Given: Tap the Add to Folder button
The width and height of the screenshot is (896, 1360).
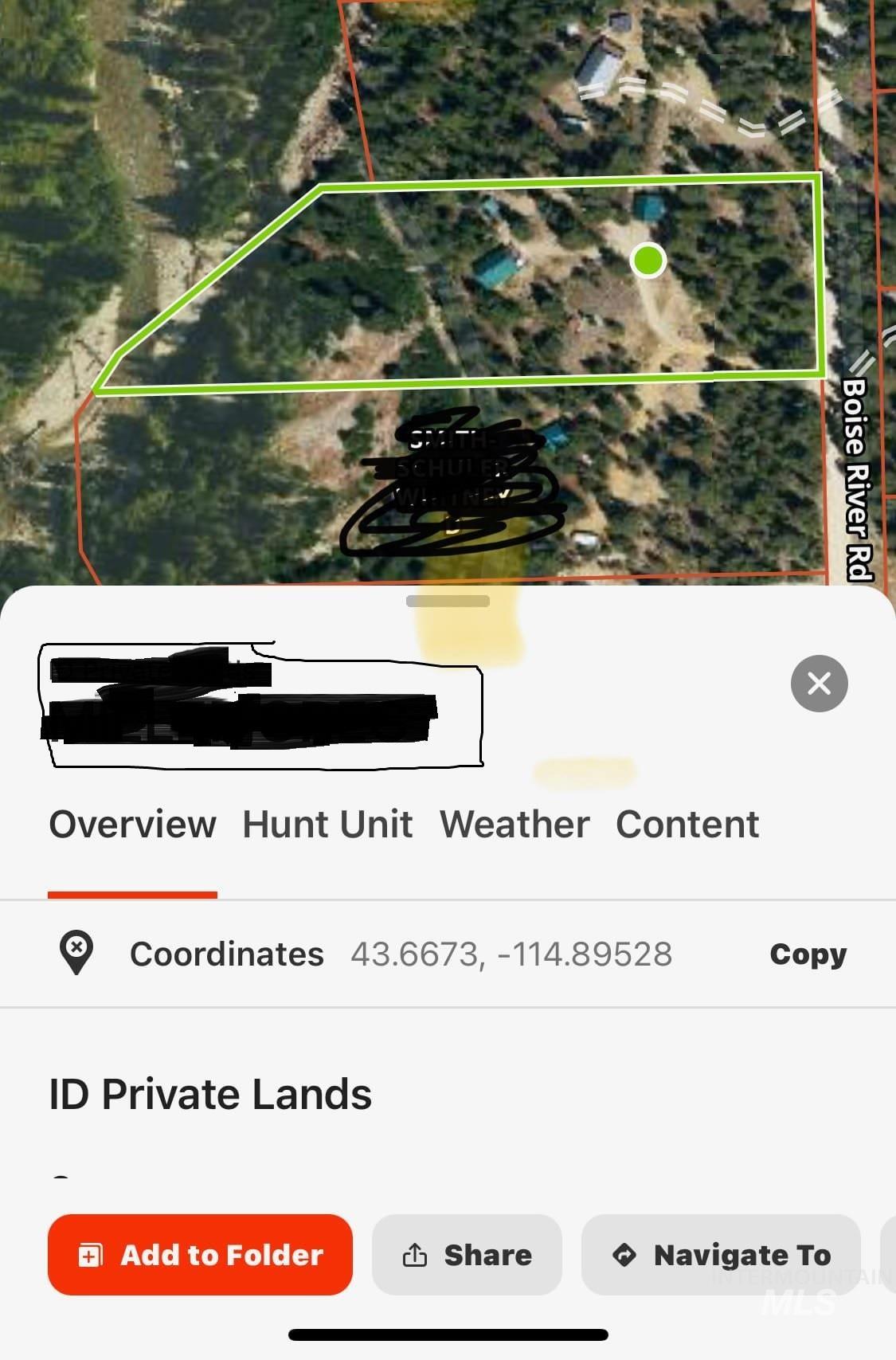Looking at the screenshot, I should (x=200, y=1255).
